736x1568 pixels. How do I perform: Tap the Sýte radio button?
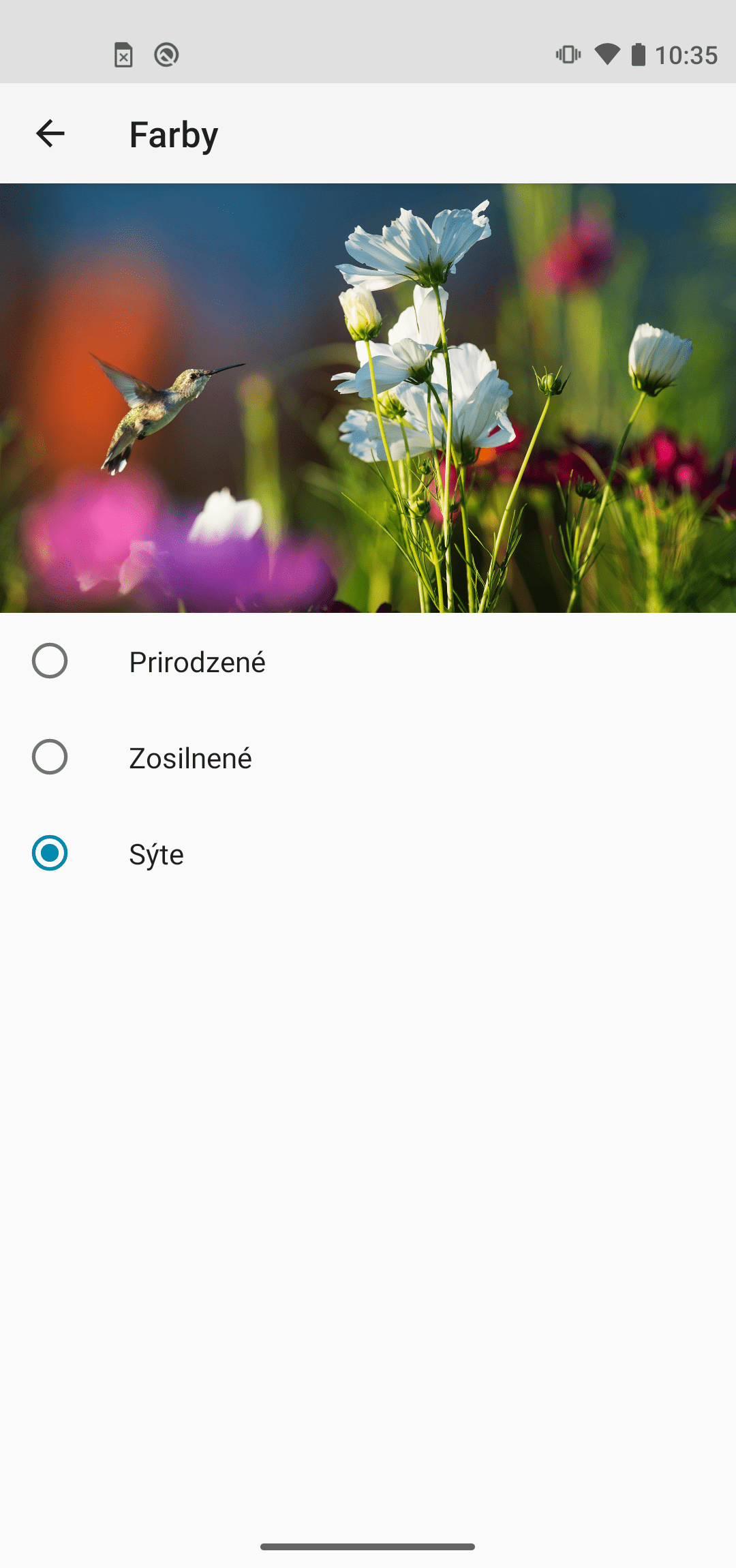[50, 853]
